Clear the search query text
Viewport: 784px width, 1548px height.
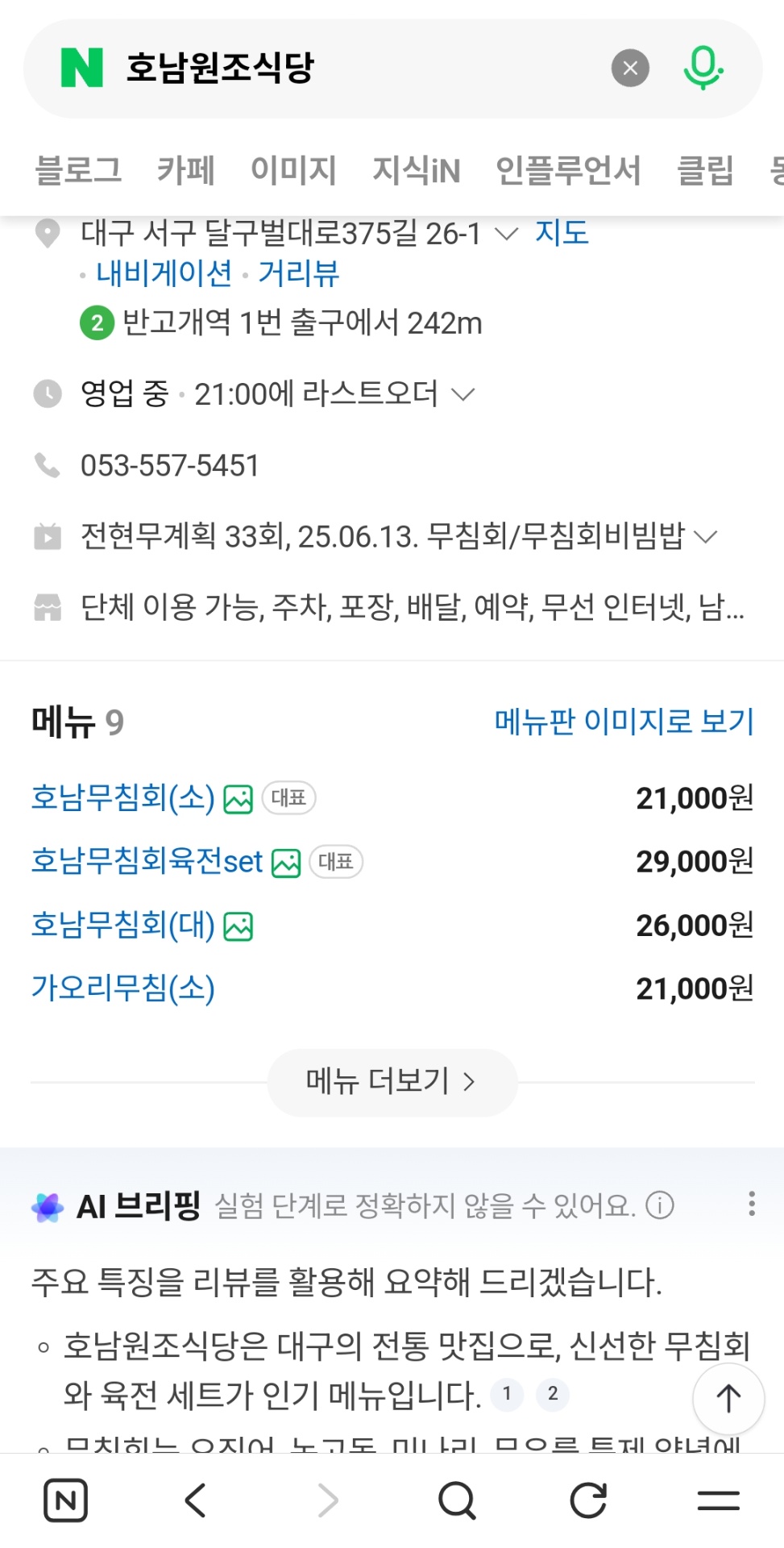(630, 69)
